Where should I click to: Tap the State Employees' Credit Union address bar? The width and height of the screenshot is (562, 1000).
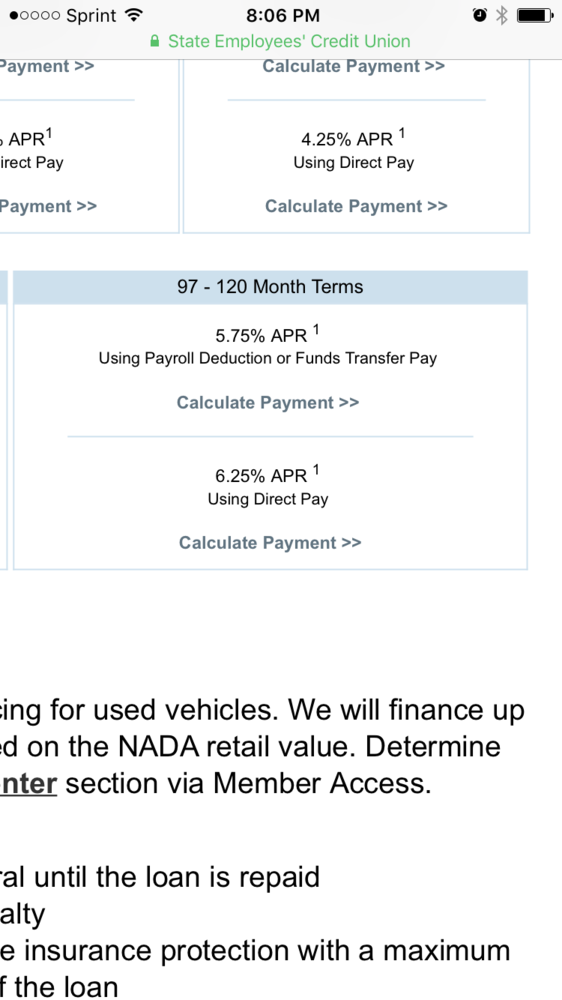click(x=281, y=41)
